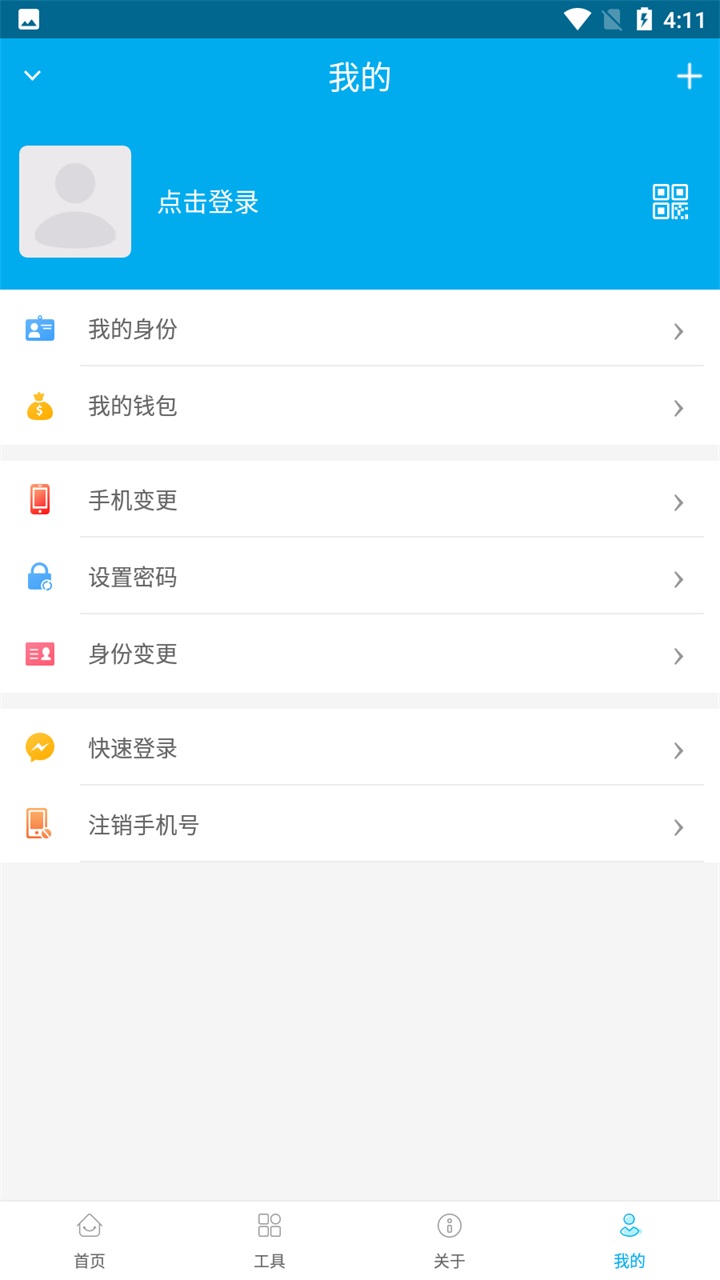The height and width of the screenshot is (1280, 720).
Task: Tap the placeholder avatar image
Action: 75,201
